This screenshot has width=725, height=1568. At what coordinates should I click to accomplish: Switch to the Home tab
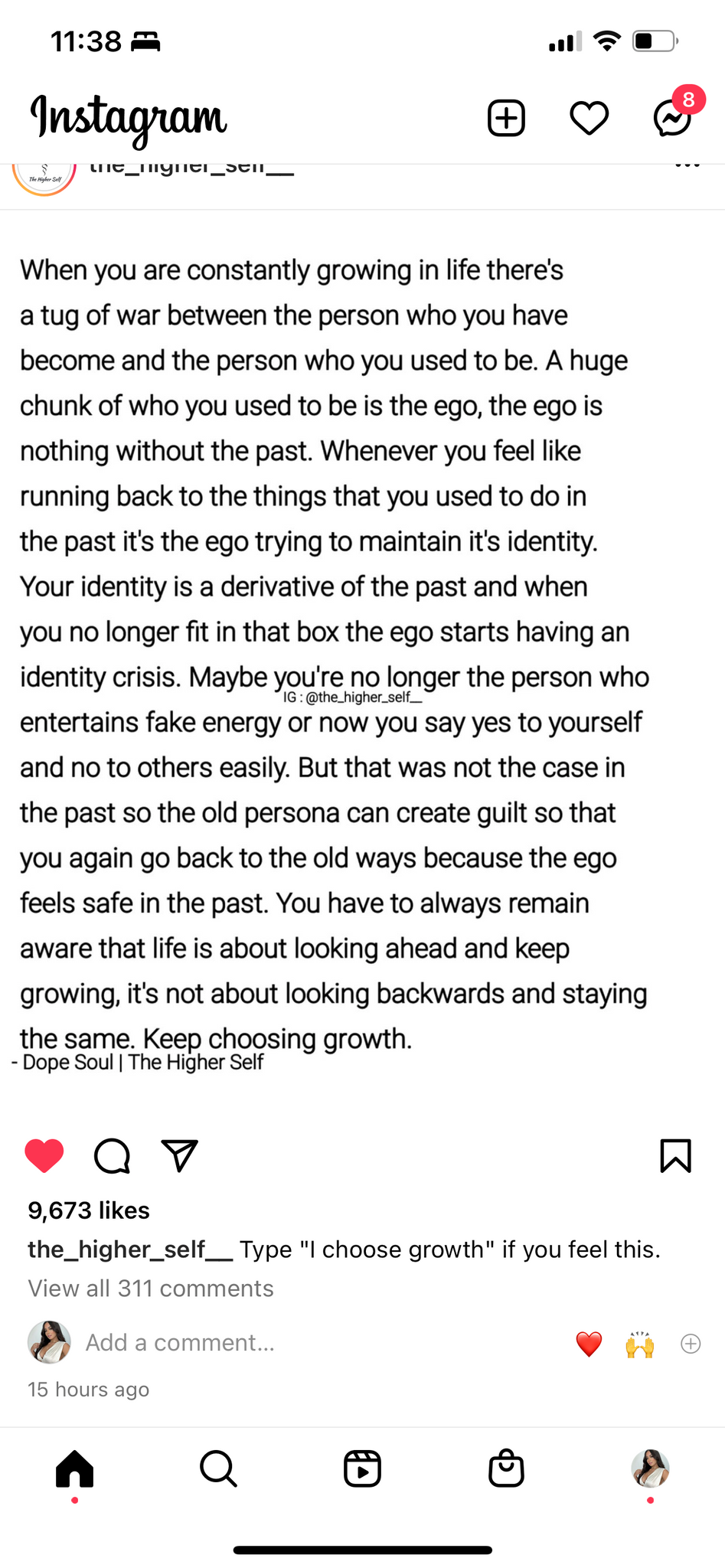(74, 1468)
